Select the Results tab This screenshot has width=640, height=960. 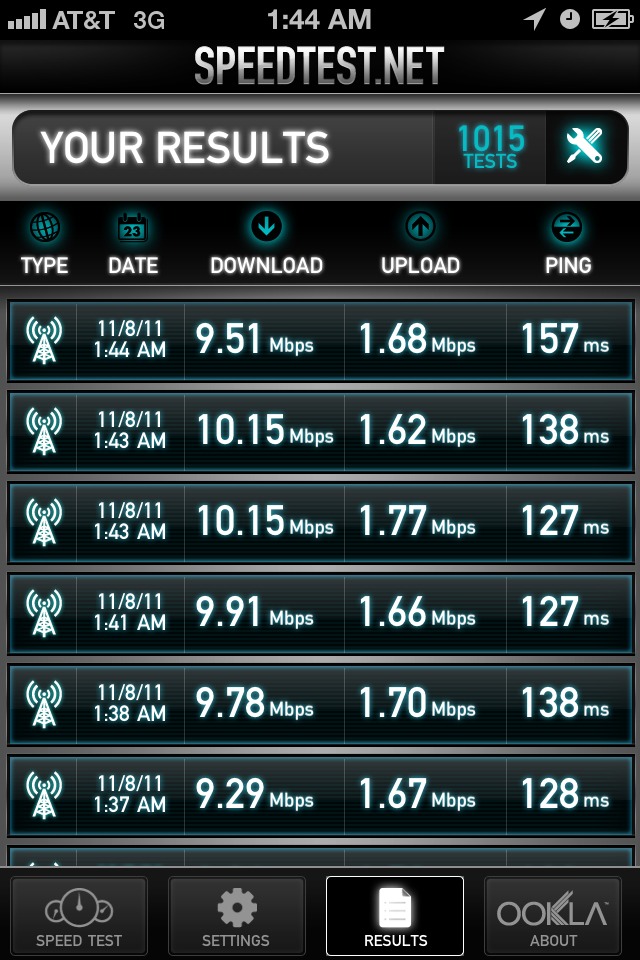click(395, 916)
